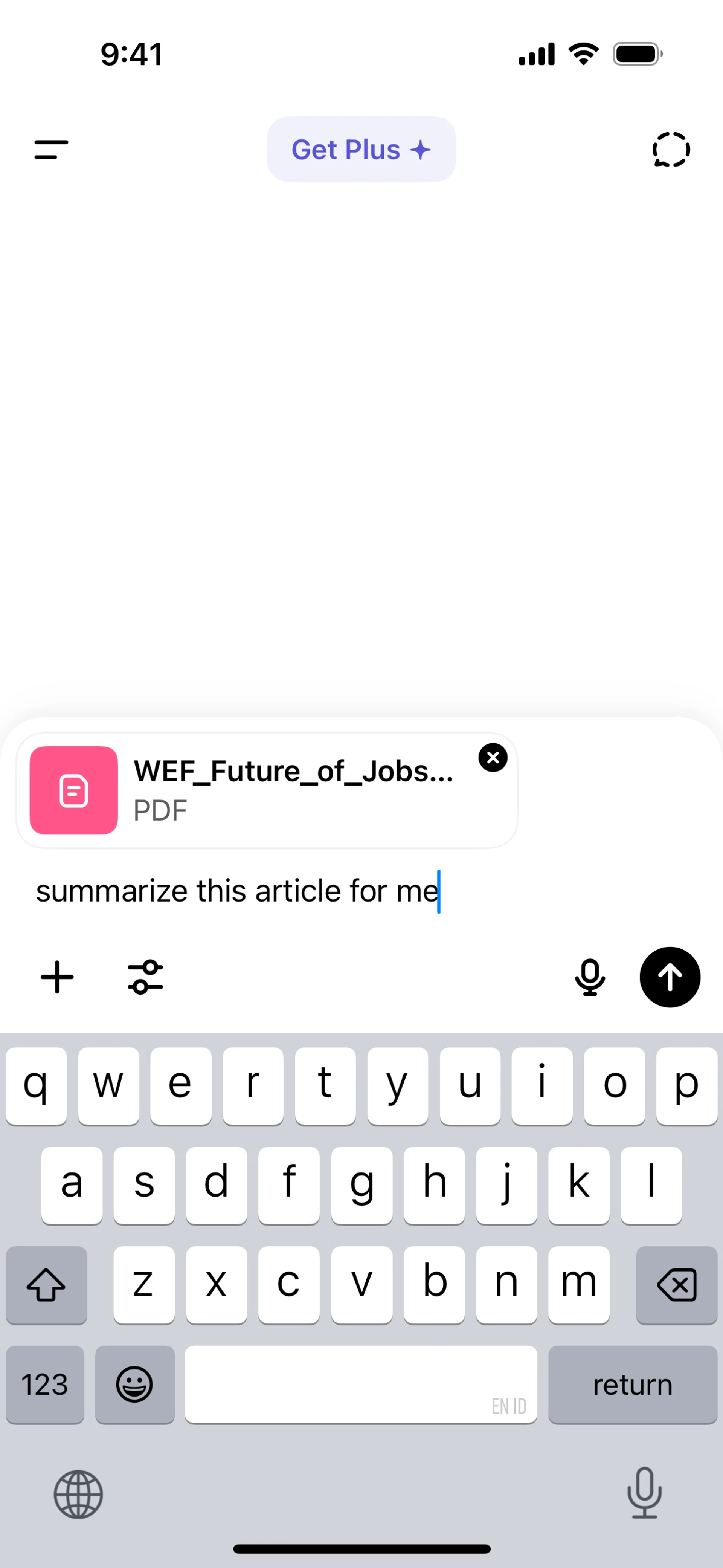Viewport: 723px width, 1568px height.
Task: Switch keyboard language with the globe
Action: click(x=78, y=1495)
